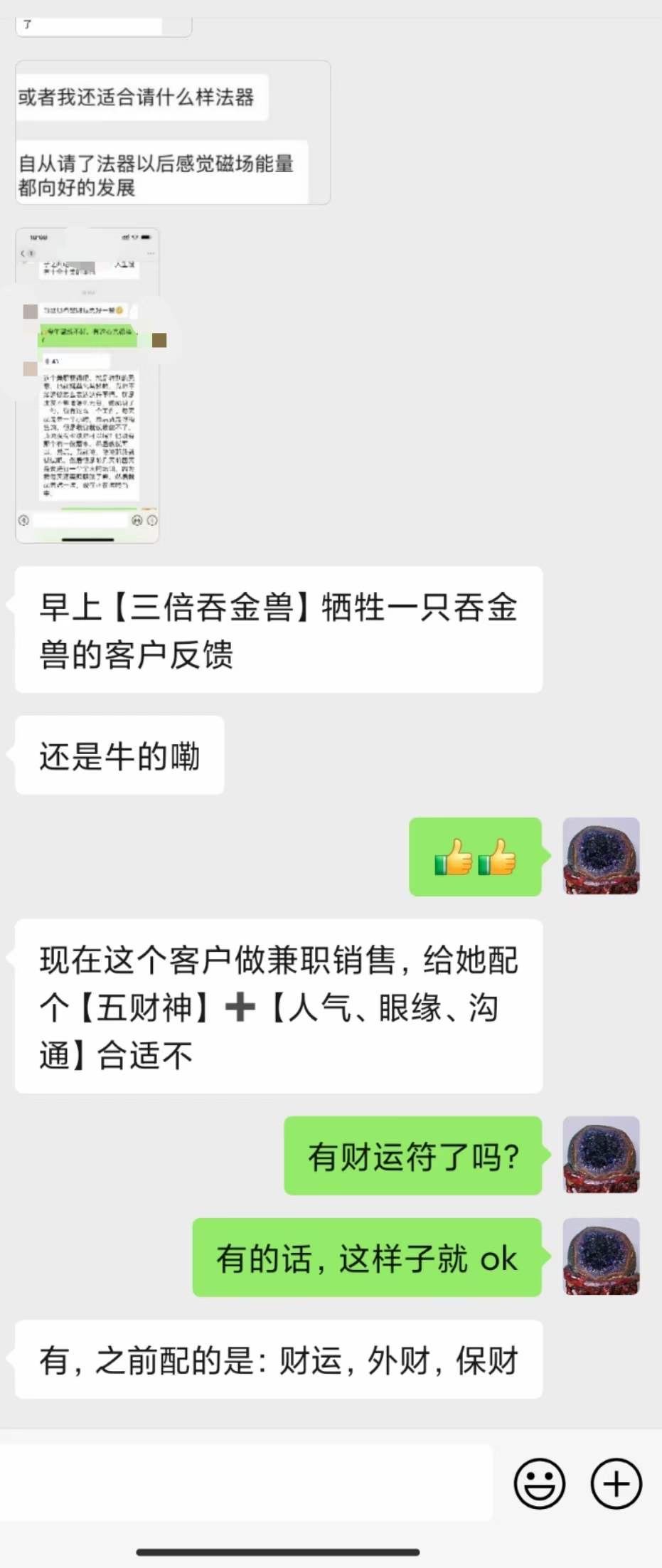Viewport: 662px width, 1568px height.
Task: Open the attachment menu via the plus icon
Action: 616,1485
